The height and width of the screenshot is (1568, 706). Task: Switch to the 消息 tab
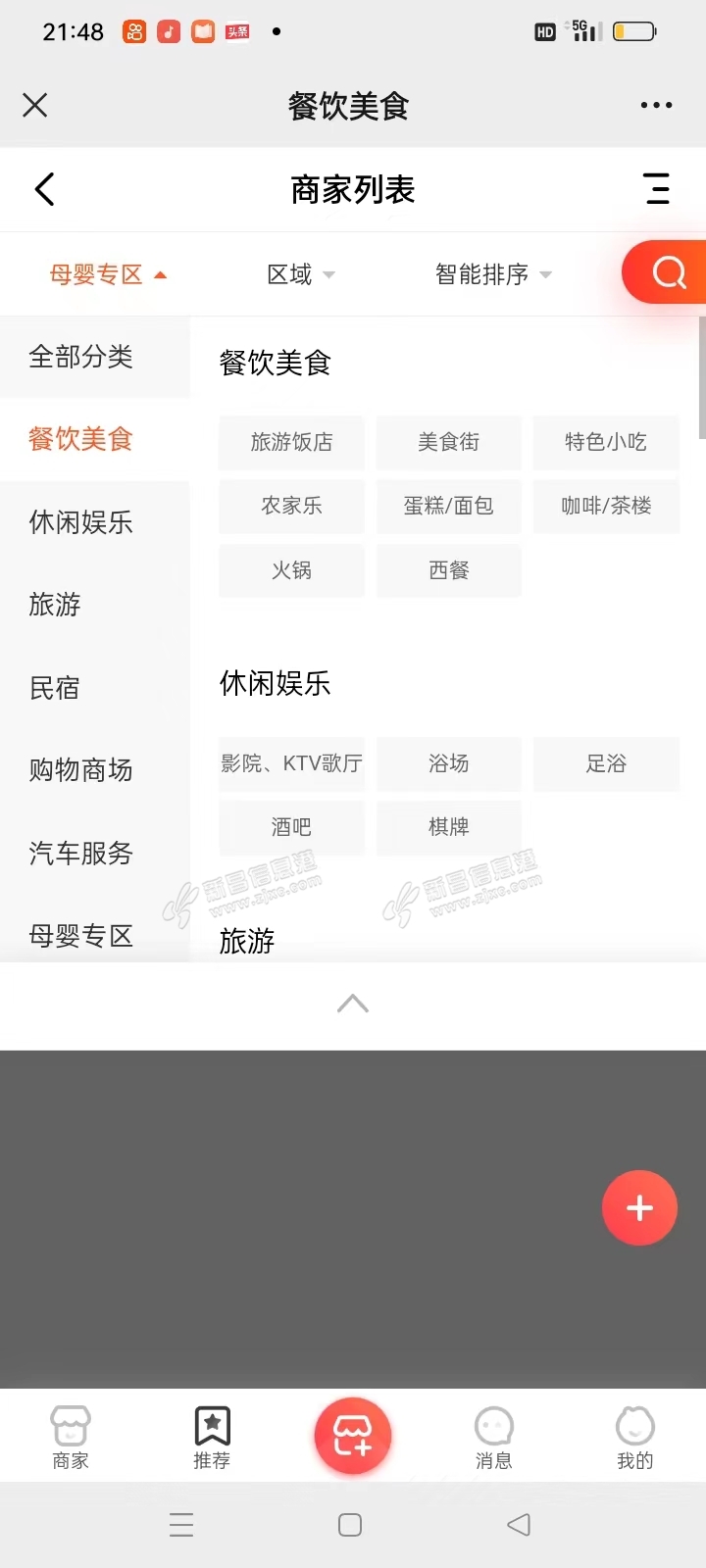point(493,1438)
